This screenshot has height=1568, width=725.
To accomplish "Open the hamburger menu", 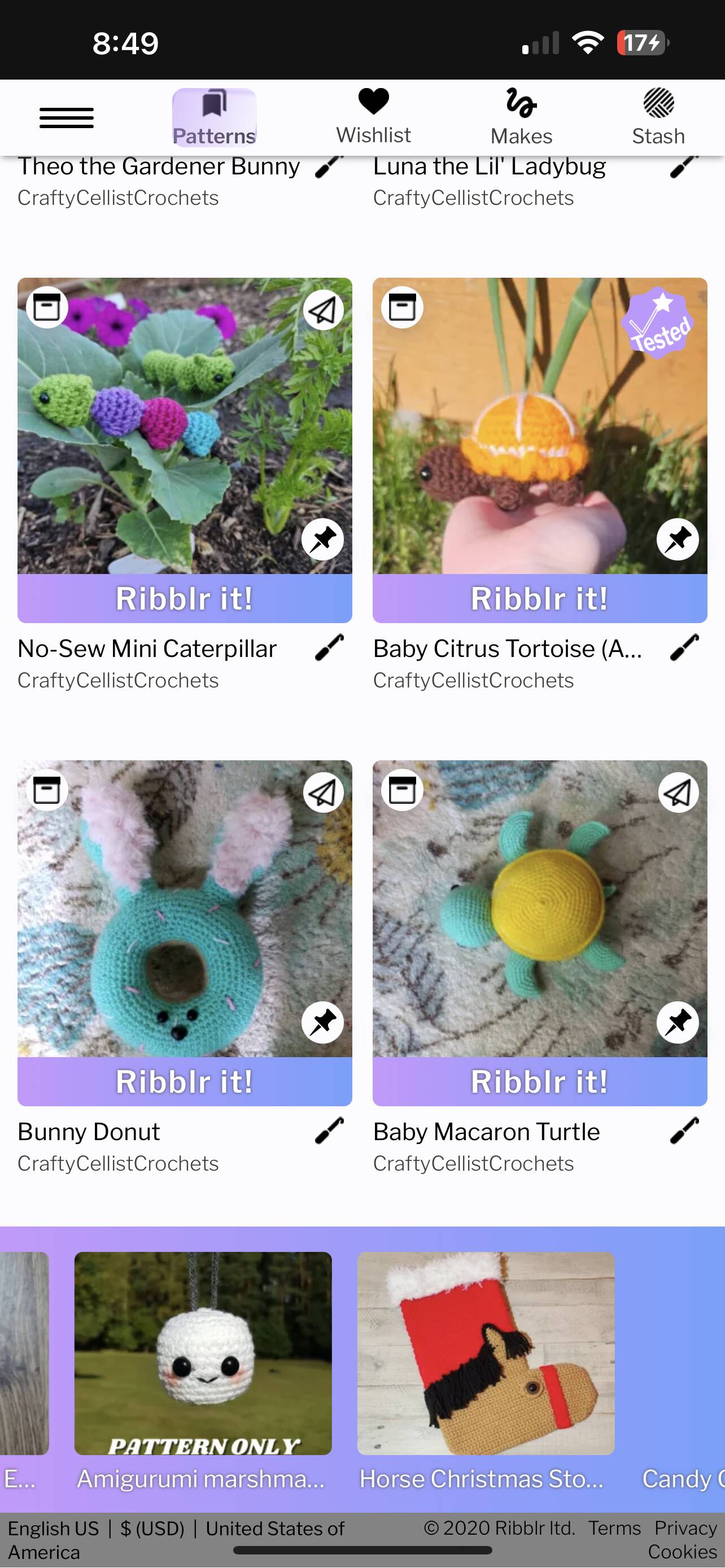I will [67, 117].
